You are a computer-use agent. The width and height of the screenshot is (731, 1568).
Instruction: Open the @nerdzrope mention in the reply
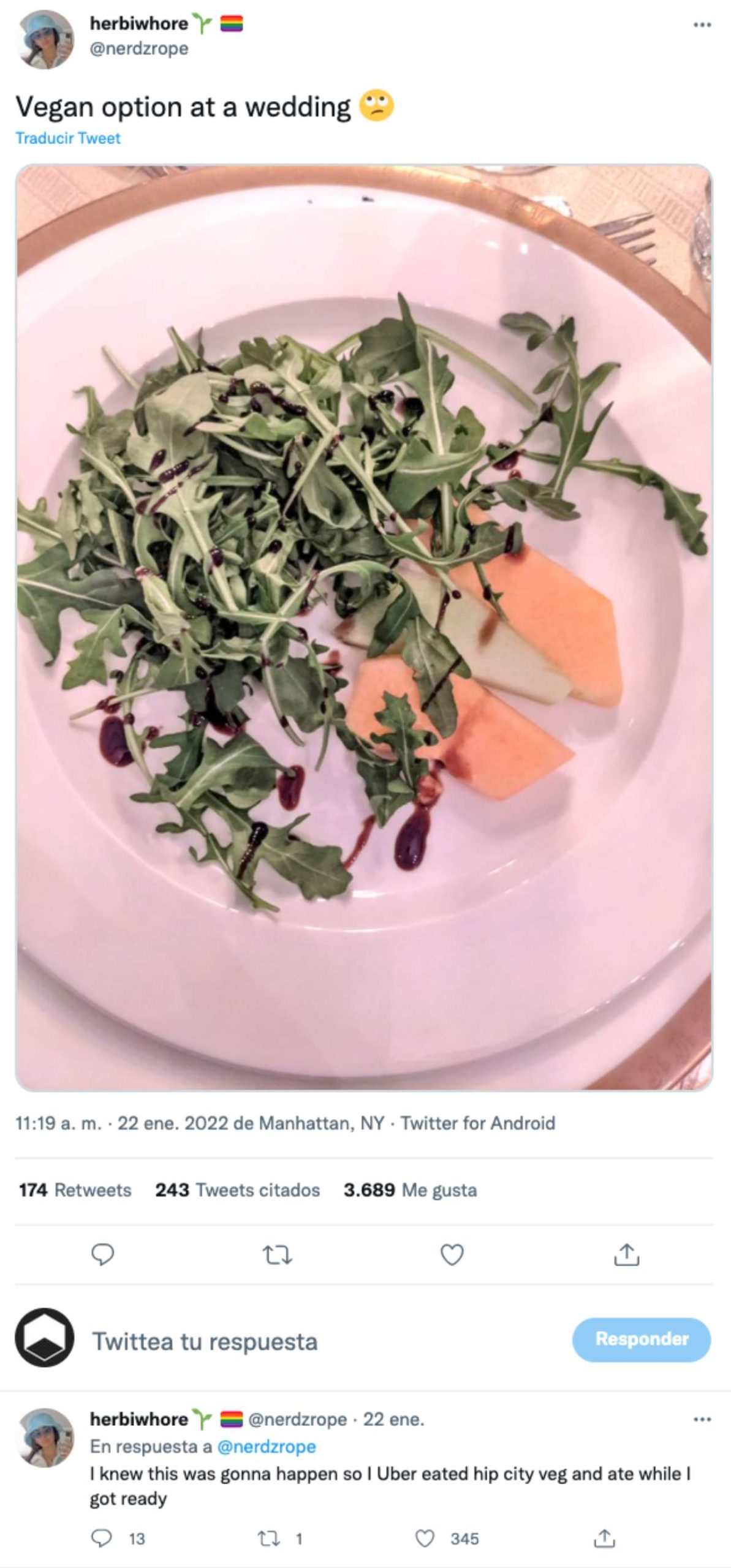[x=267, y=1447]
